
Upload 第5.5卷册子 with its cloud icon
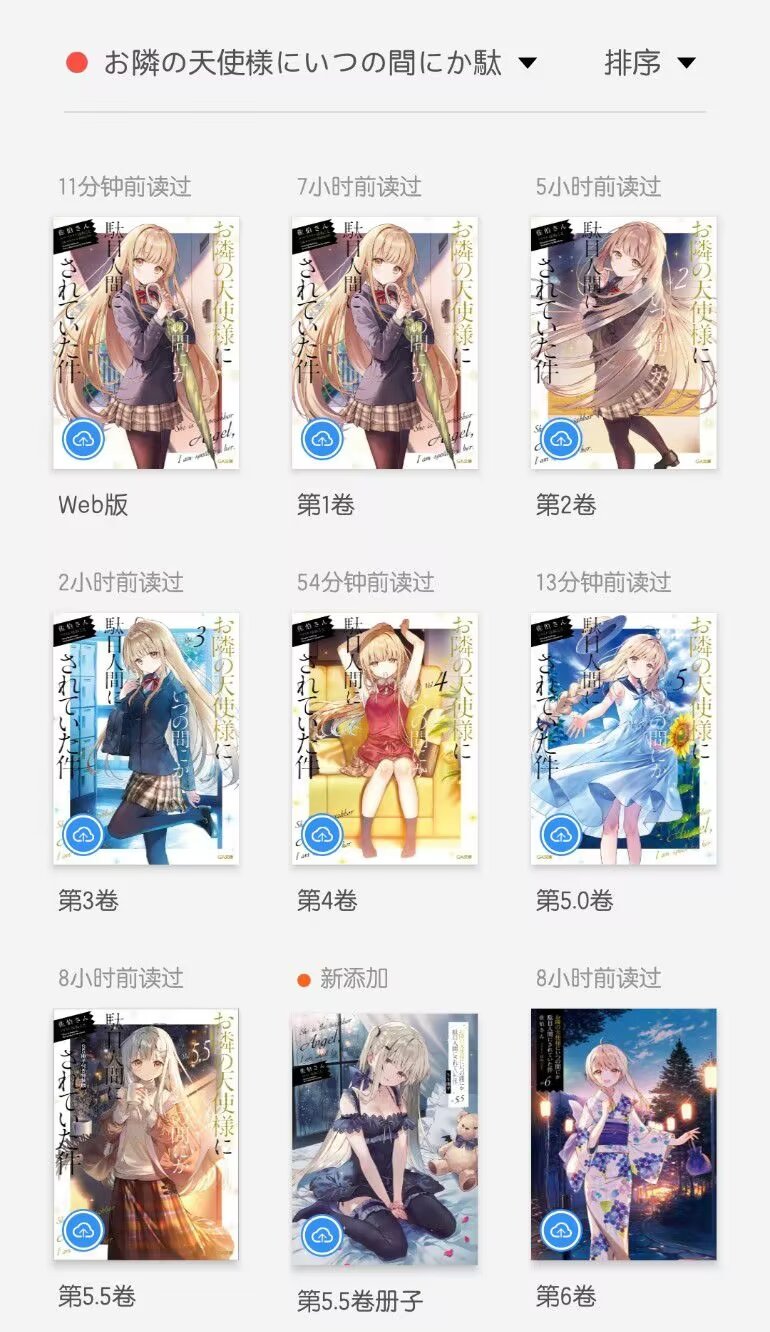322,1234
